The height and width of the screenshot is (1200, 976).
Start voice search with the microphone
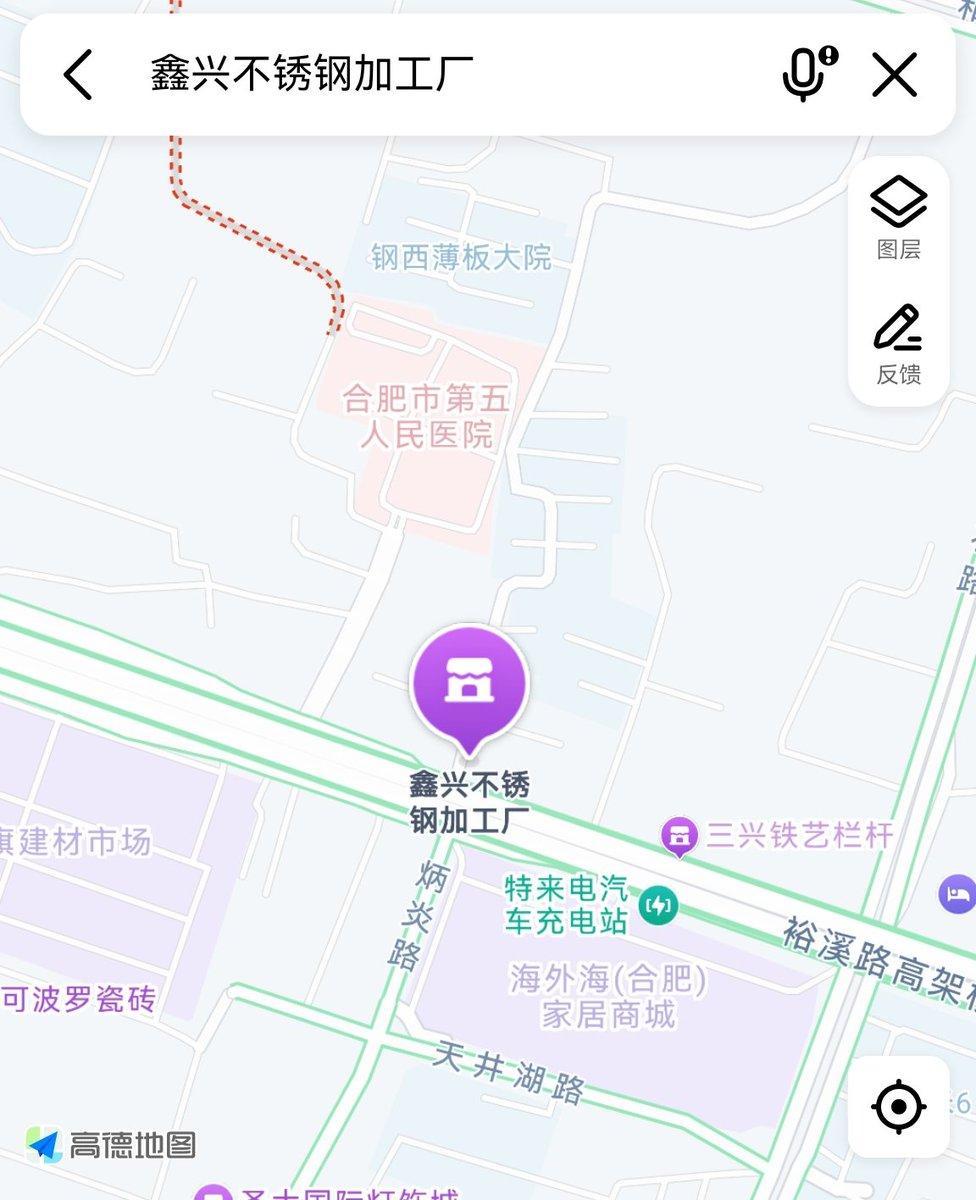[x=807, y=74]
